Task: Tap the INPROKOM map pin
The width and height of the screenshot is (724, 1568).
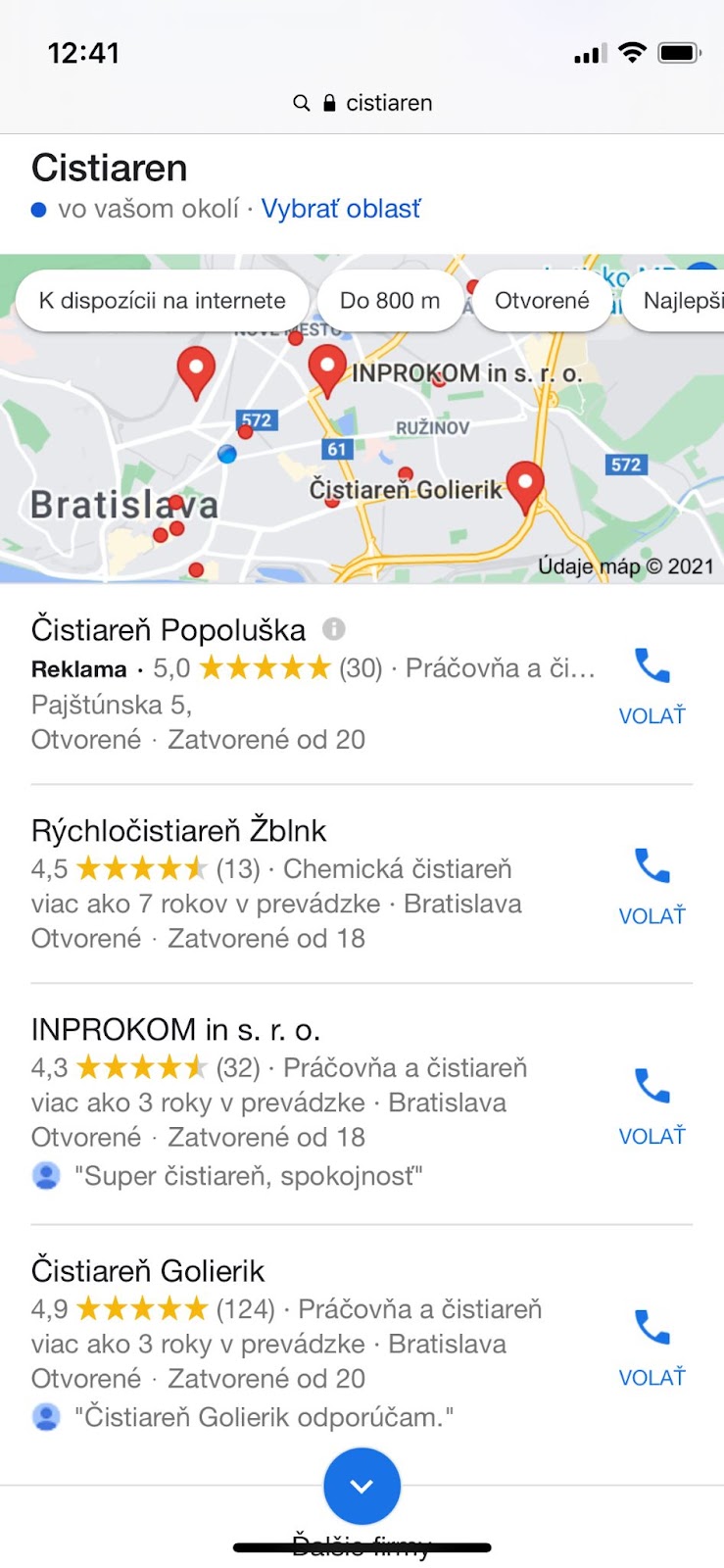Action: [327, 368]
